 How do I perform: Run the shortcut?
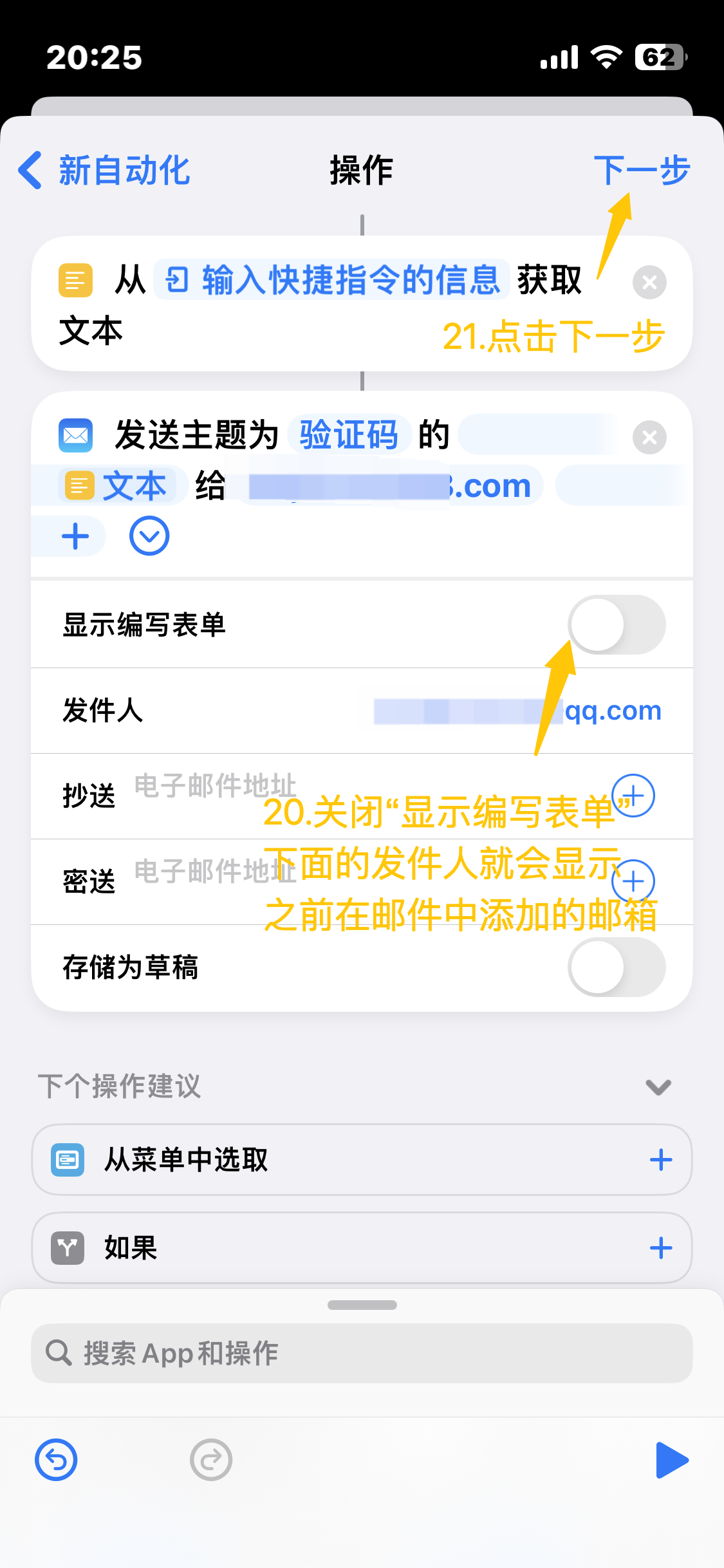(671, 1460)
